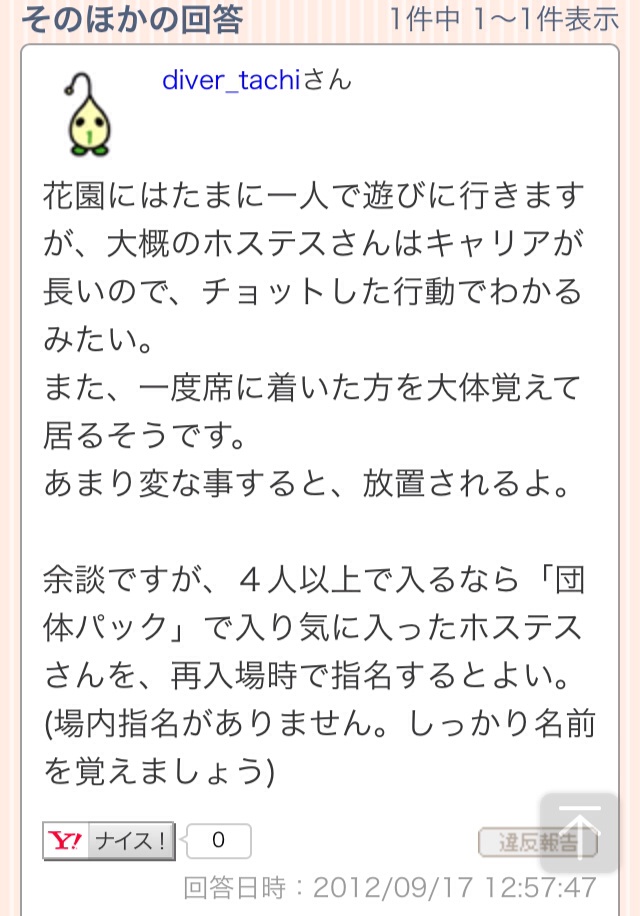
Task: Tap the Yahoo ナイス! button
Action: (x=109, y=841)
